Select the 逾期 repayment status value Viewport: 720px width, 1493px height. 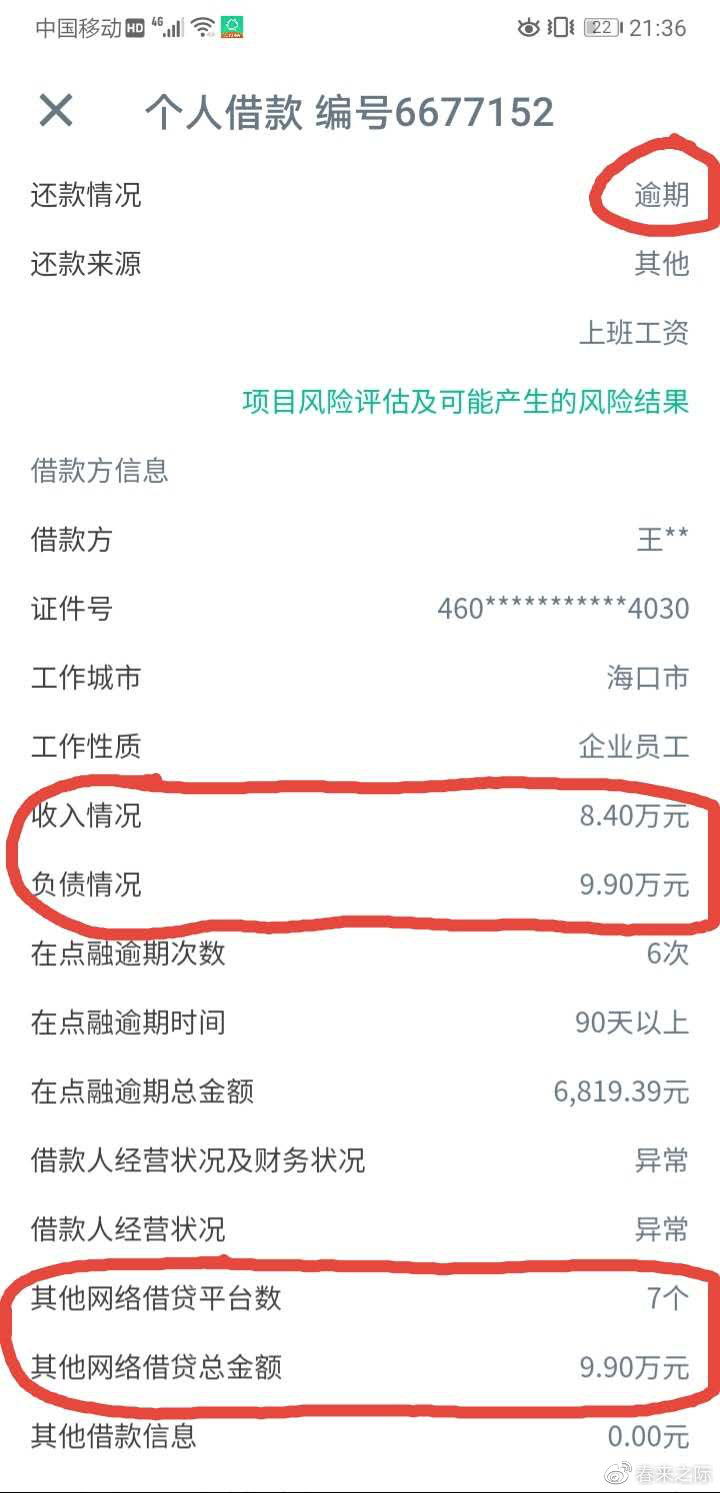click(x=663, y=195)
